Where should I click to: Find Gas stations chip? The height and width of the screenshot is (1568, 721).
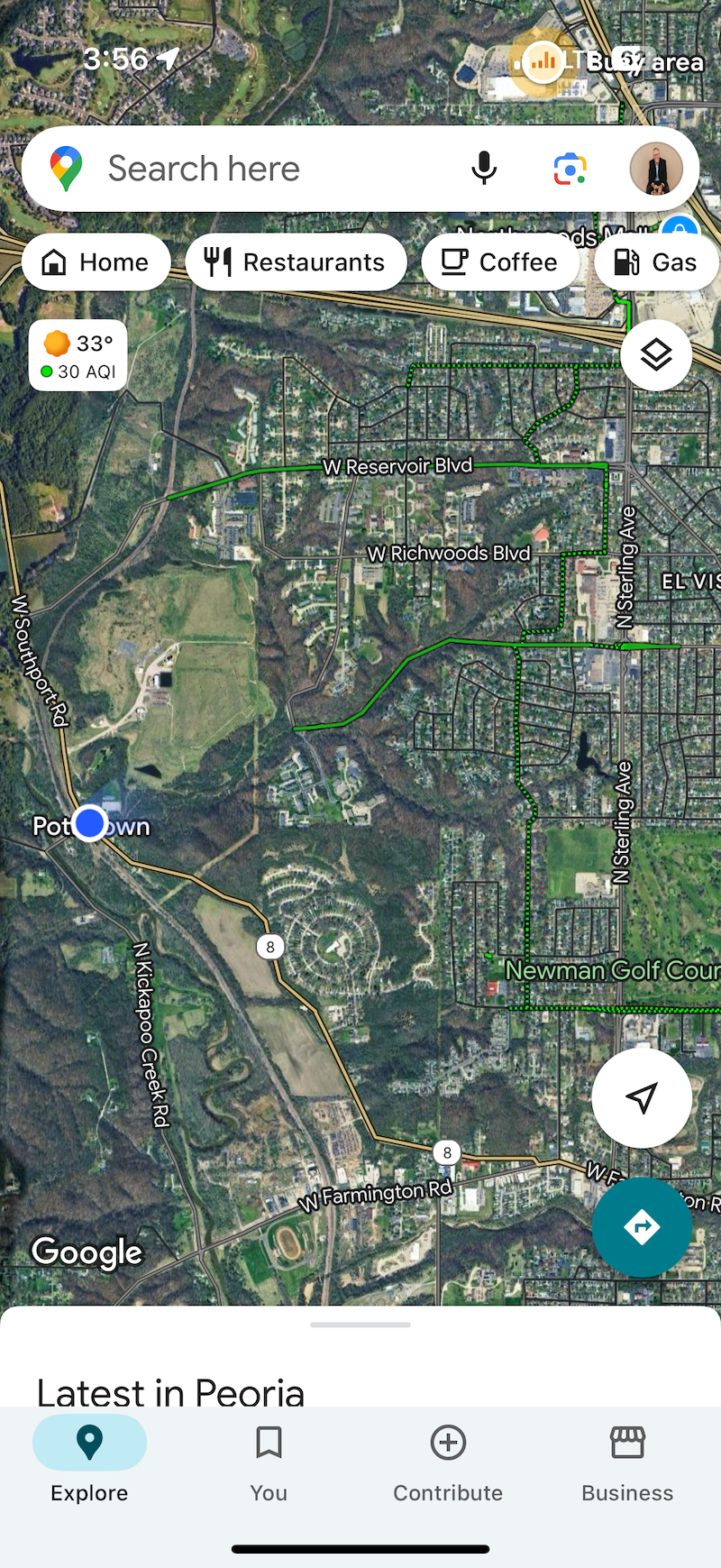[657, 262]
